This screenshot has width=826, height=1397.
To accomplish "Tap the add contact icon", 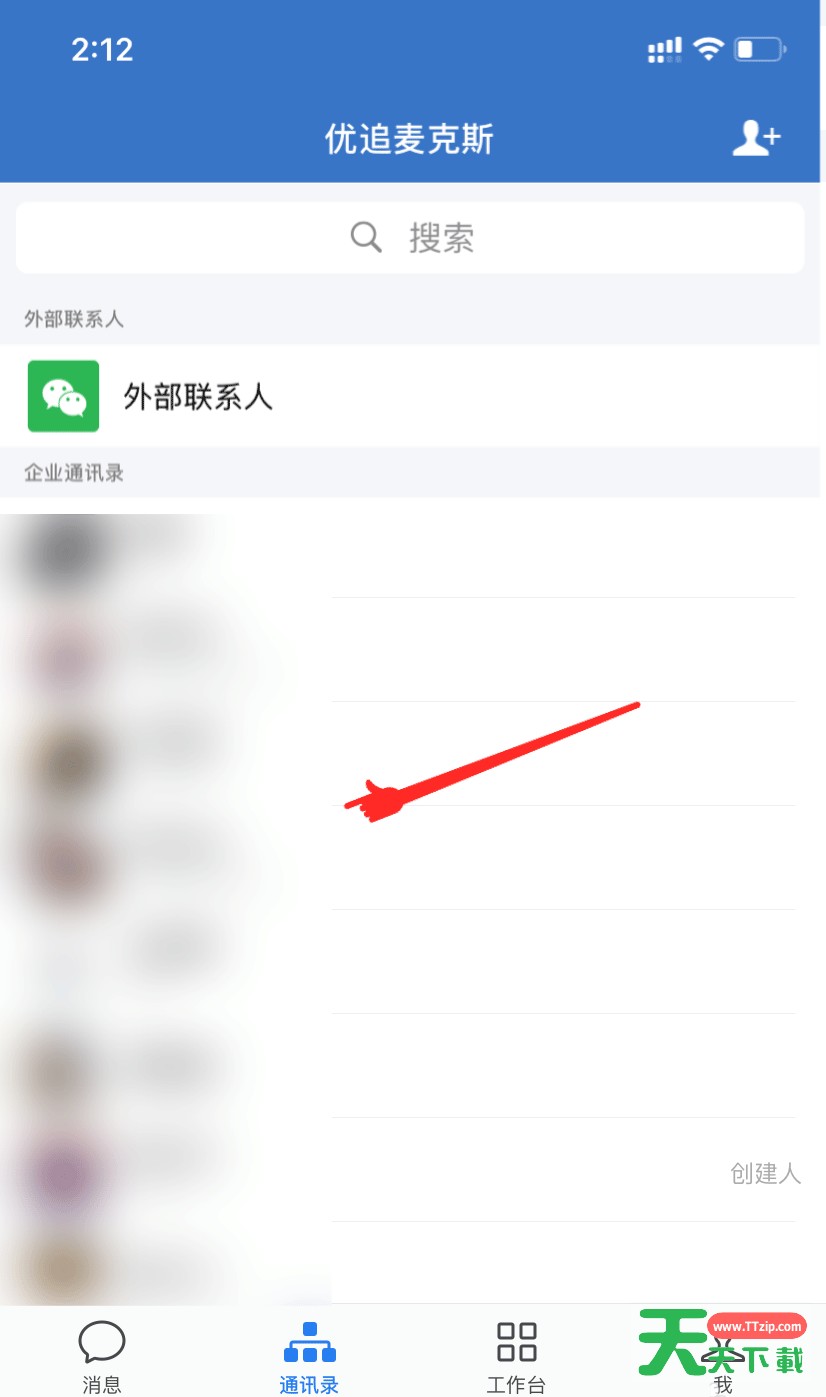I will [x=756, y=138].
